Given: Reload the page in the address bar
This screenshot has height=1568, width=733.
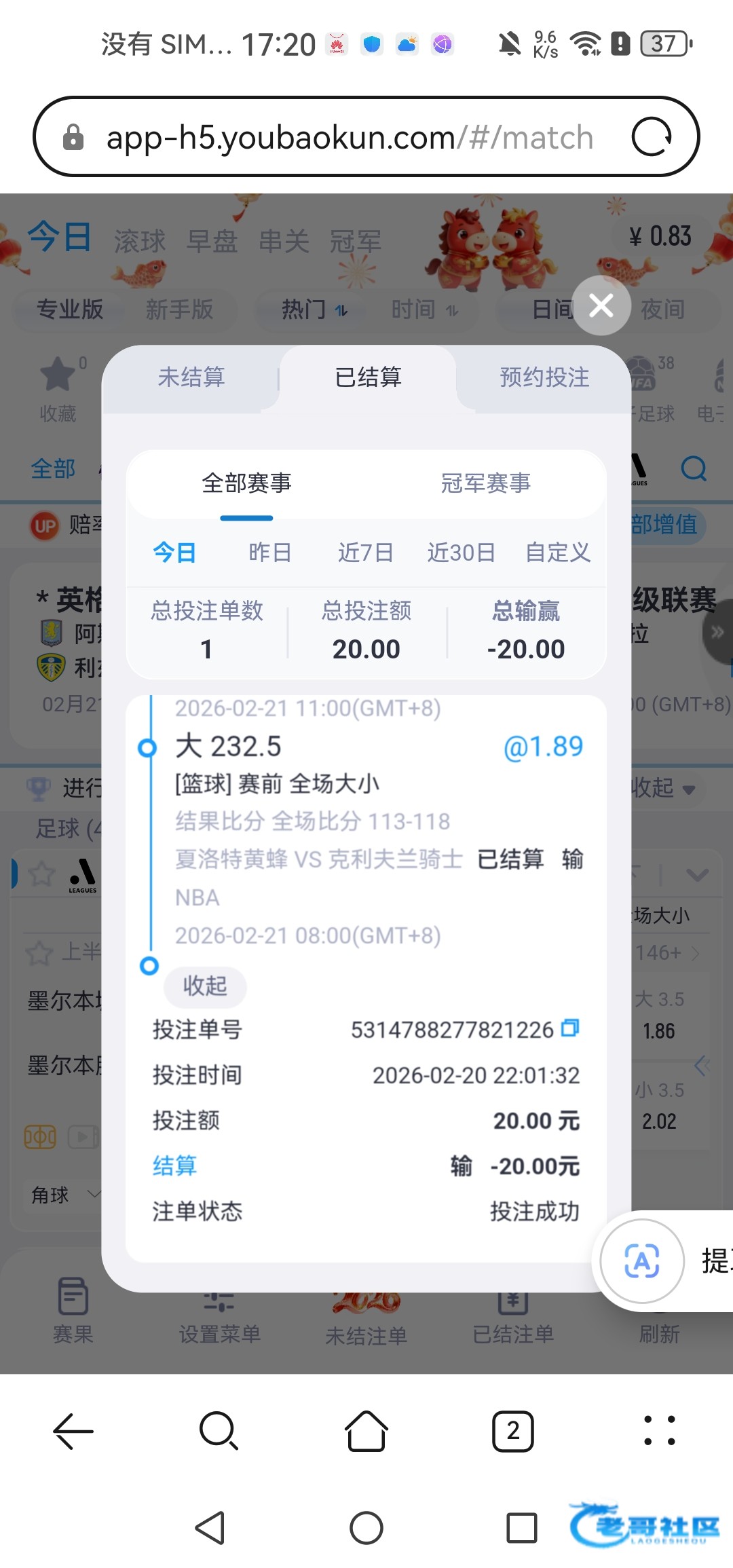Looking at the screenshot, I should [x=652, y=137].
